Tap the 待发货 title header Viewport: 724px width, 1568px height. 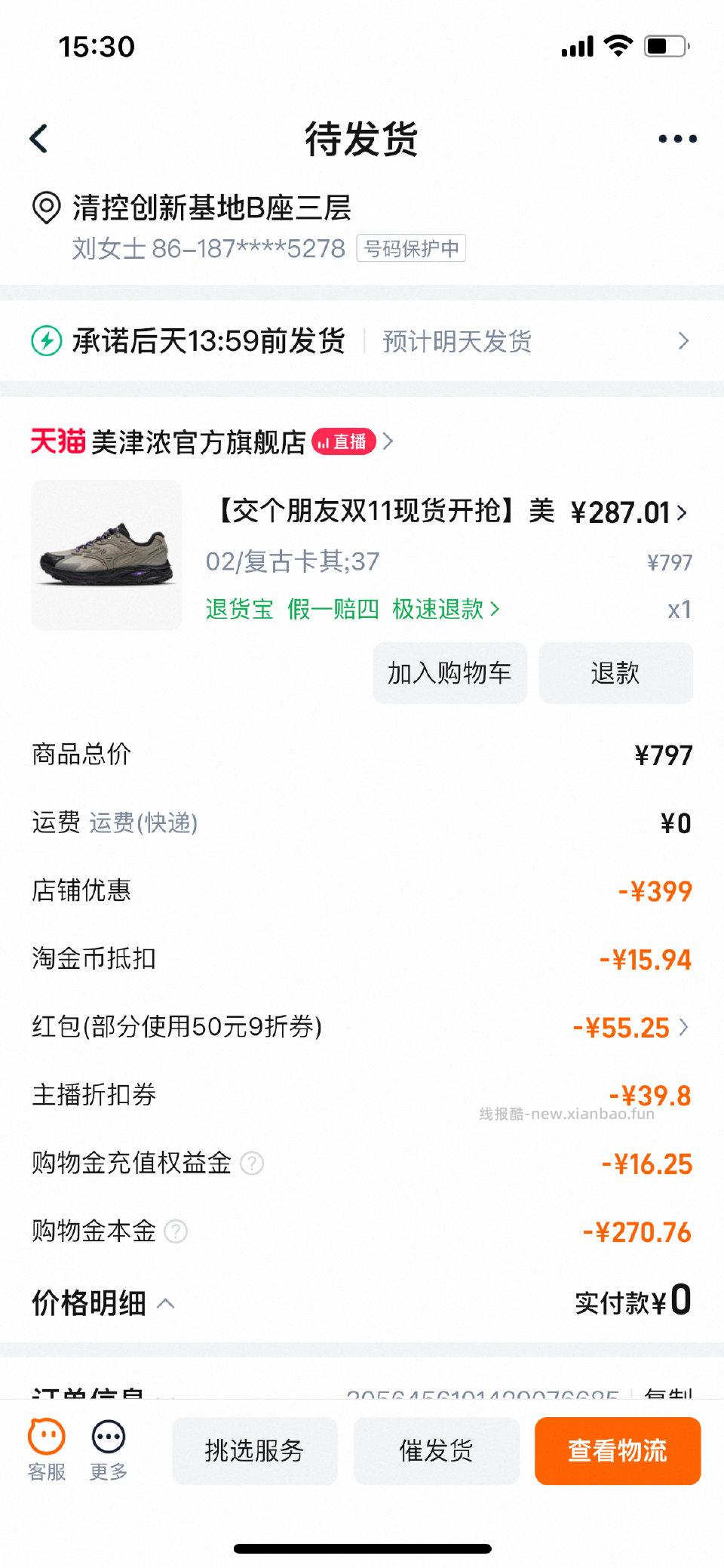362,140
